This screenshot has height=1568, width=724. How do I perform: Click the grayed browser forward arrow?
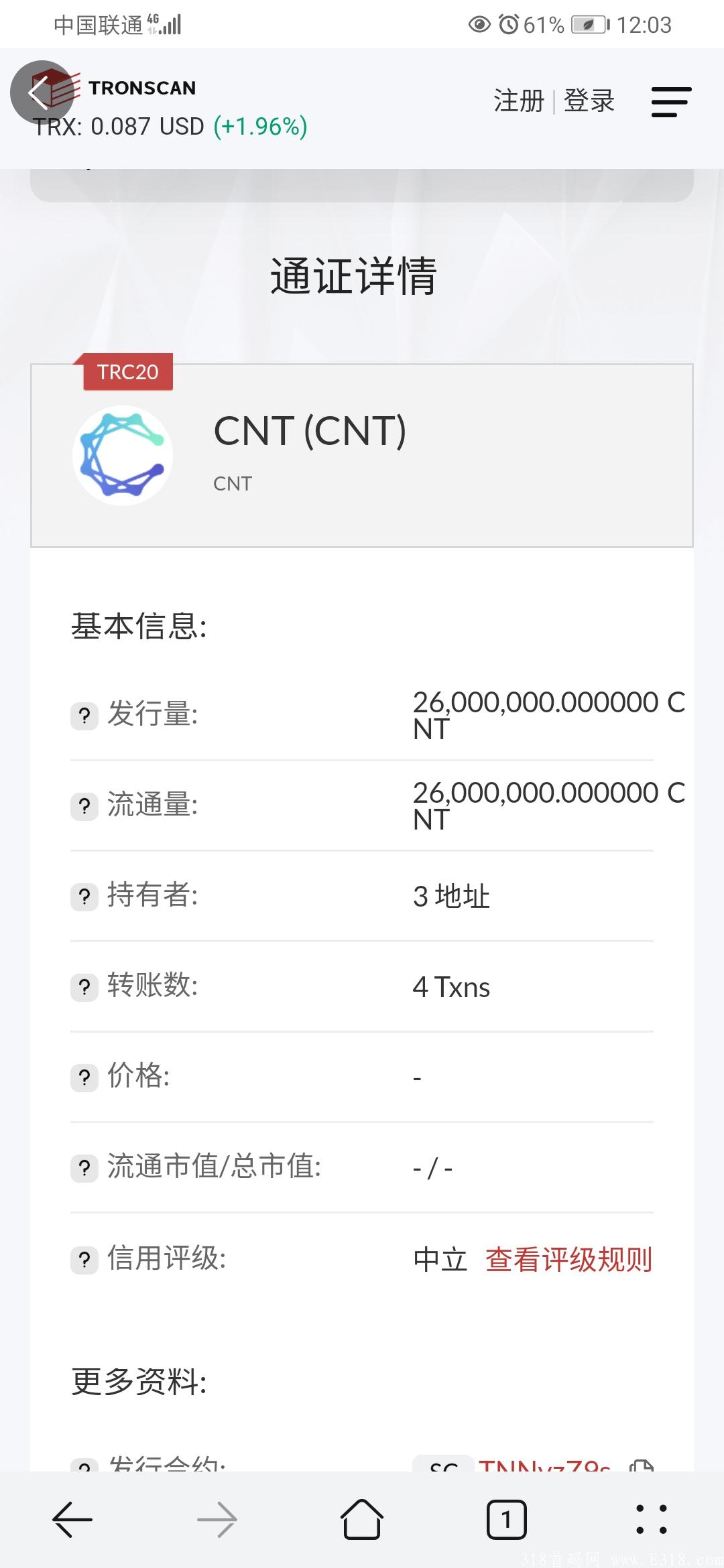click(x=217, y=1519)
